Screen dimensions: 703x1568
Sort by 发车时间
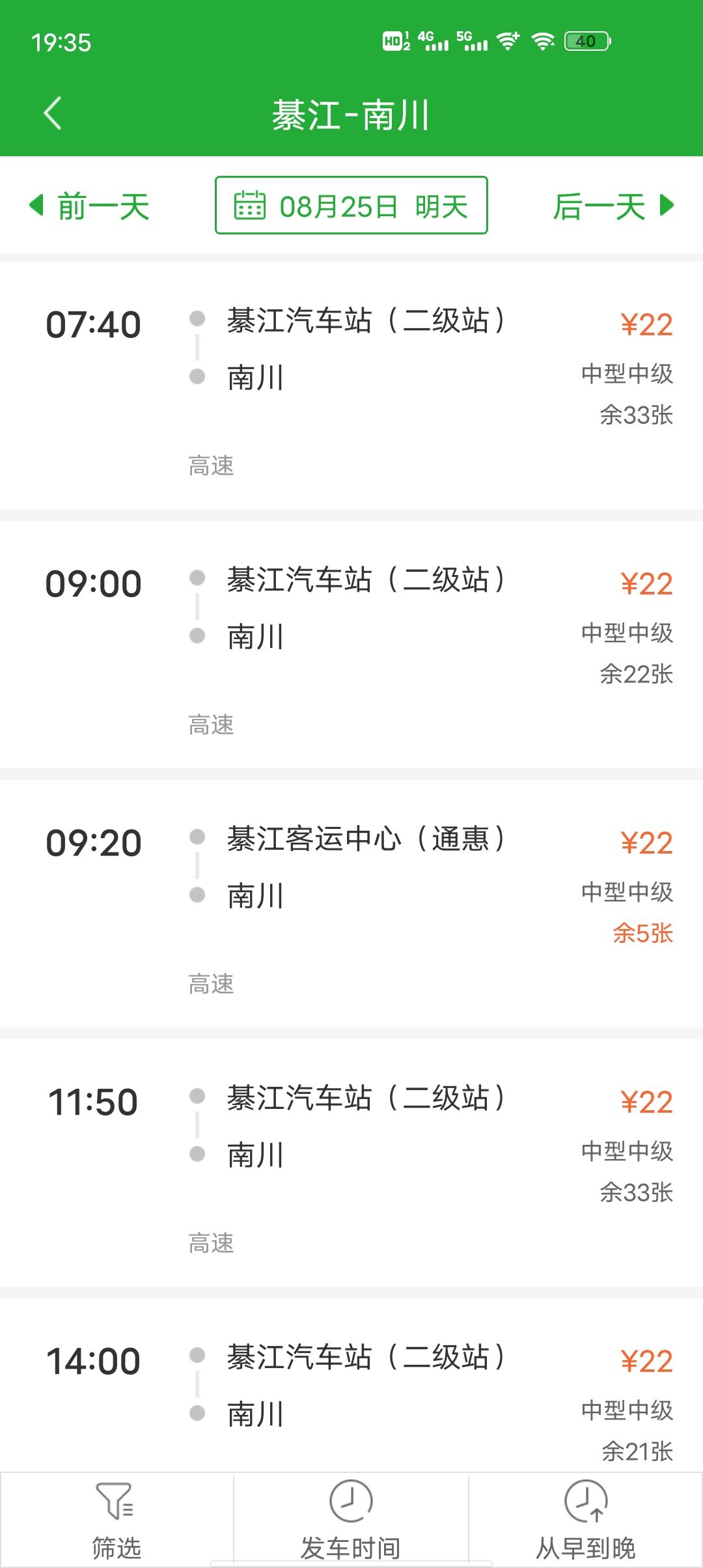pos(351,1520)
